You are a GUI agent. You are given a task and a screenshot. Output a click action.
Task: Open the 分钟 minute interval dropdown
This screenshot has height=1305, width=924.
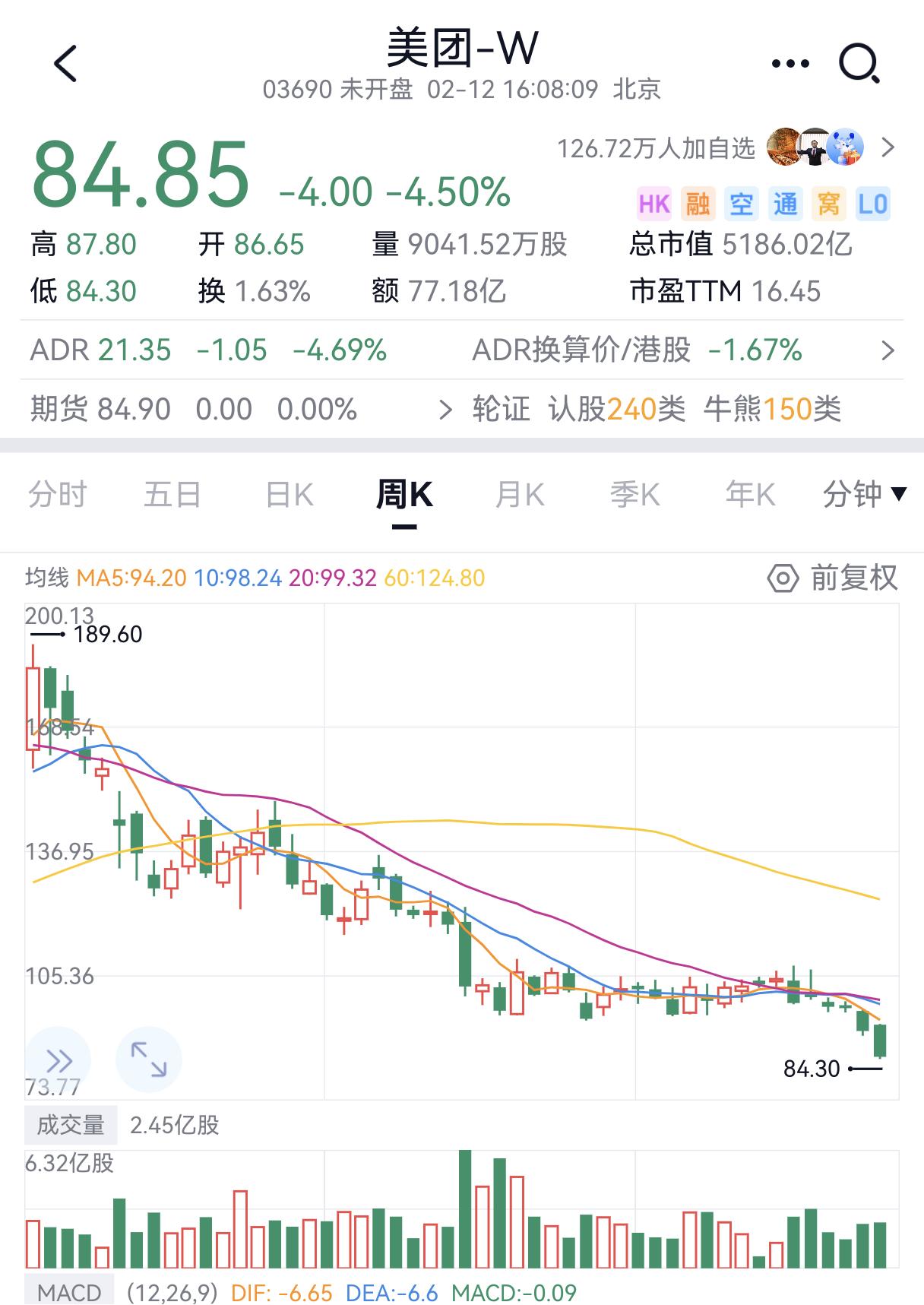click(864, 494)
